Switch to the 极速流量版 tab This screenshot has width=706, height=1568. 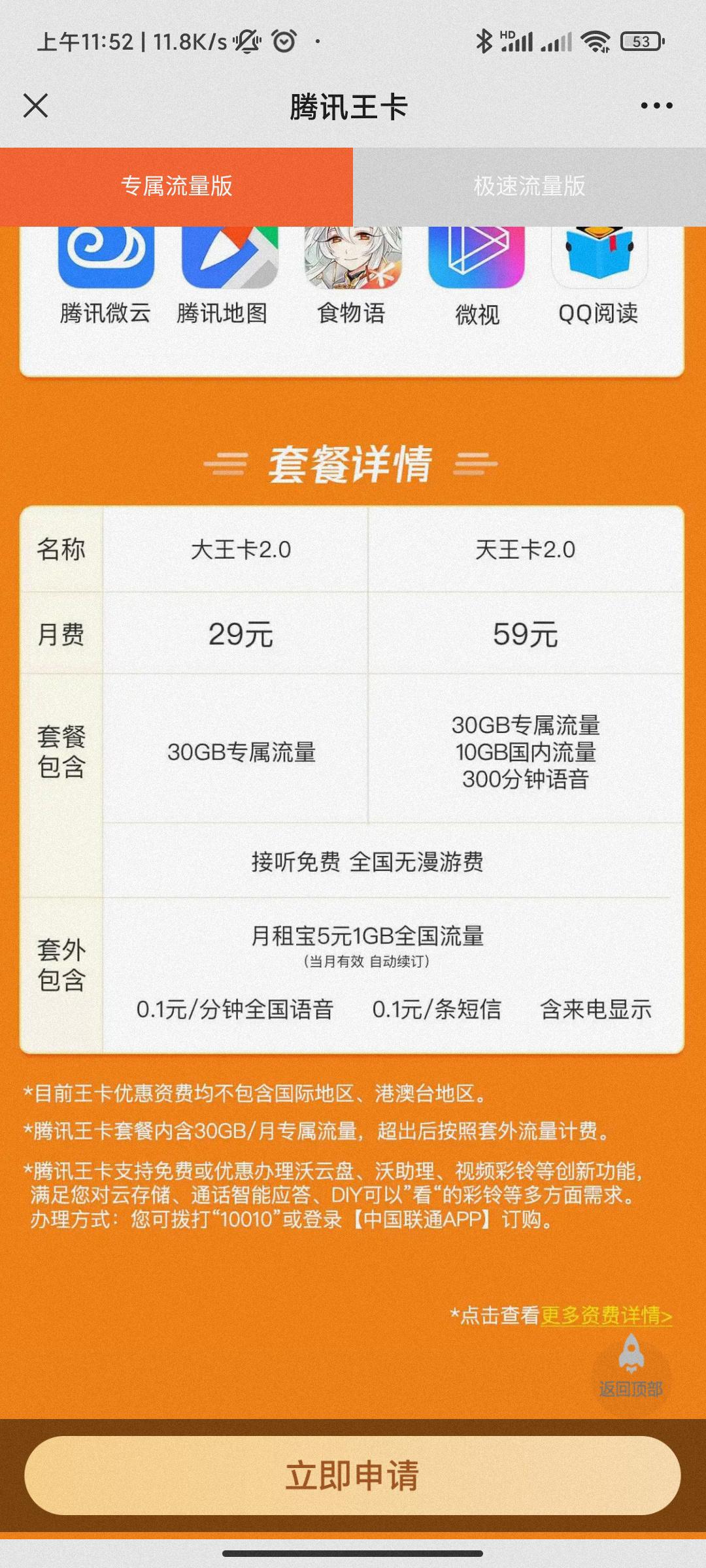(x=529, y=185)
